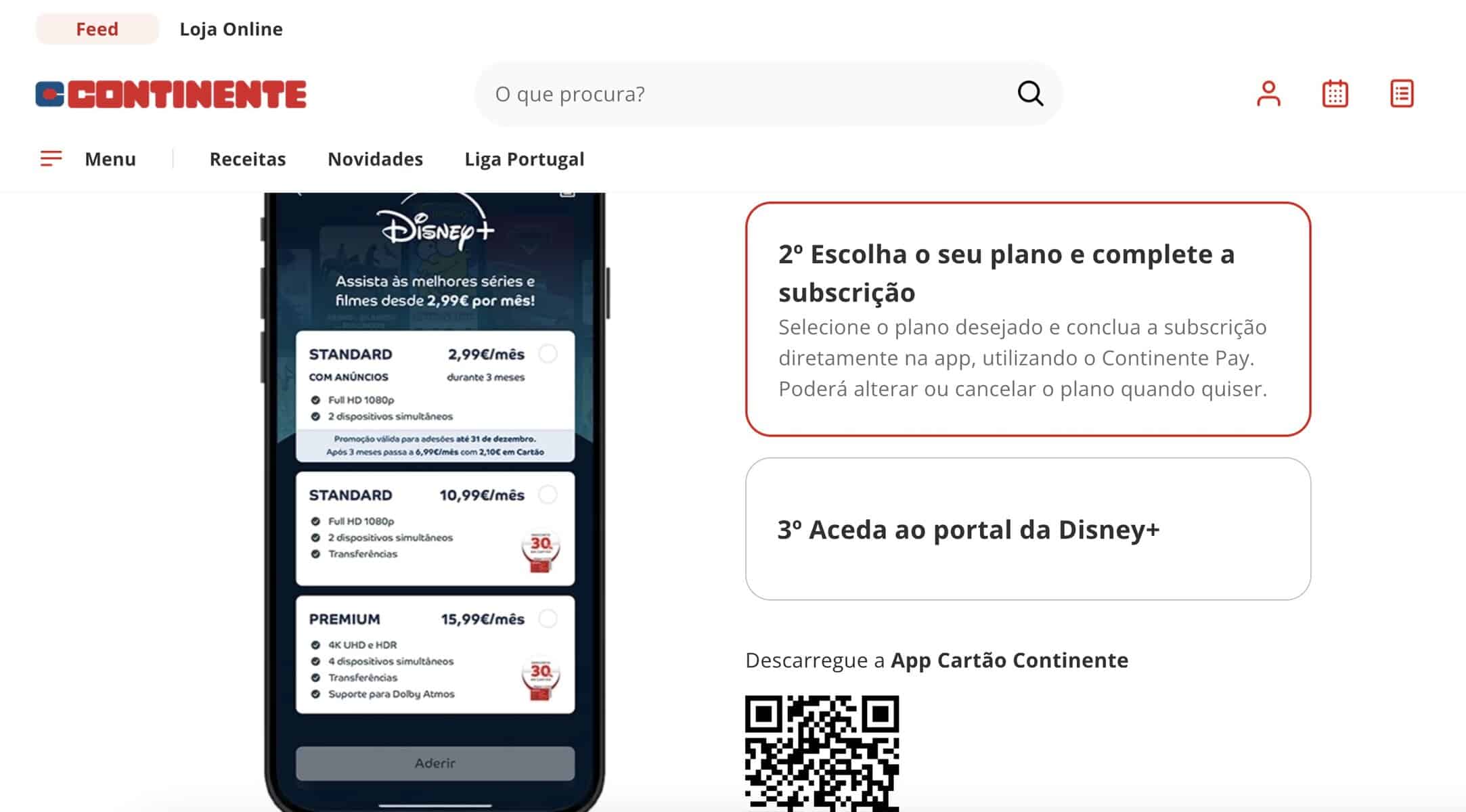Focus the "O que procura?" search field
Image resolution: width=1466 pixels, height=812 pixels.
tap(745, 94)
